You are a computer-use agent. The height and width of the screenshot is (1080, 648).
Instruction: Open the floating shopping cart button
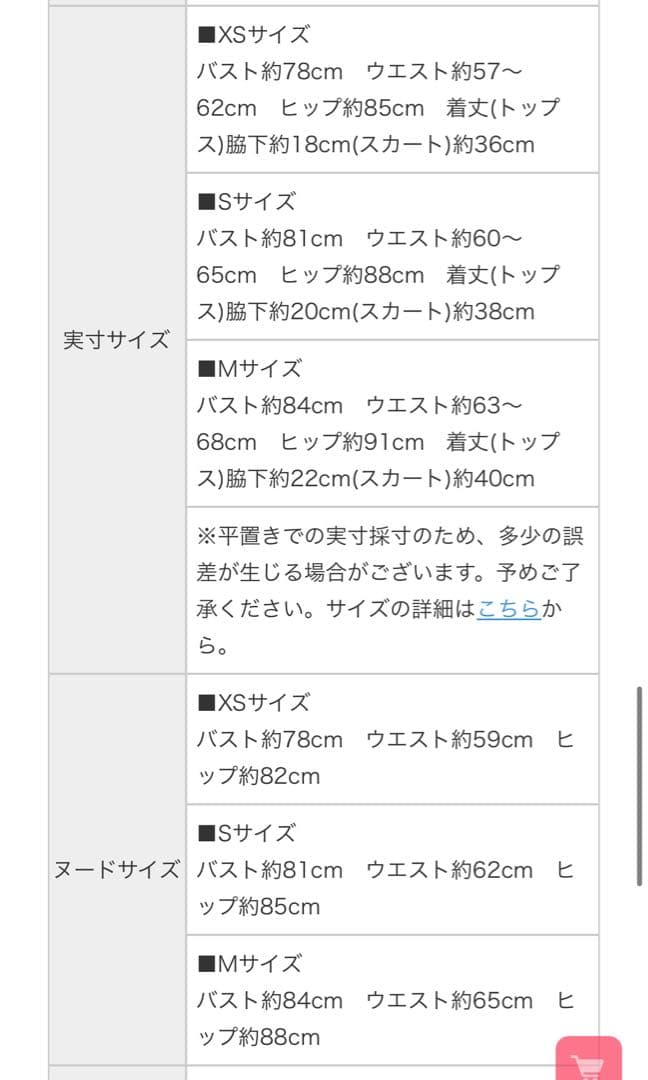(x=588, y=1061)
